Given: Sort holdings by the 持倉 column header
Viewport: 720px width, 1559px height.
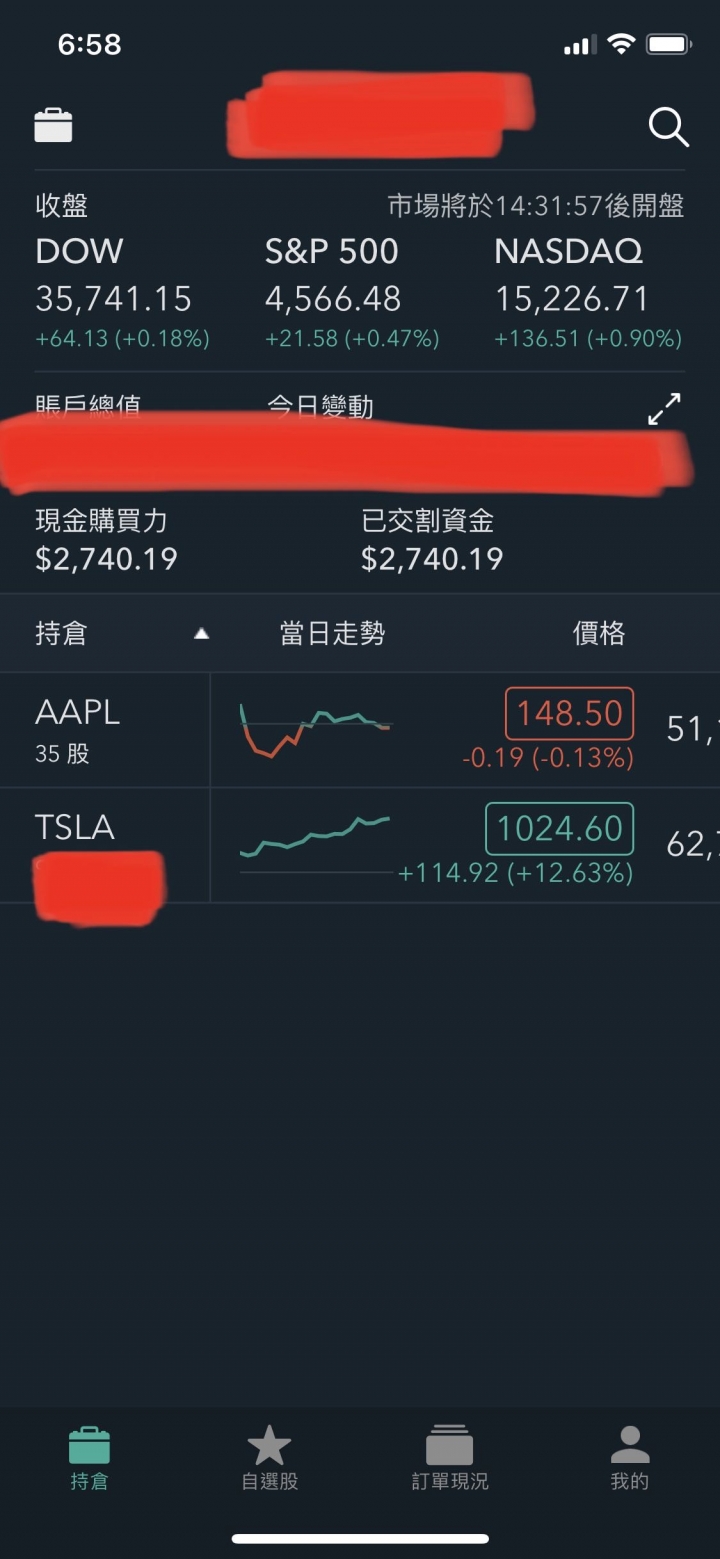Looking at the screenshot, I should click(61, 633).
